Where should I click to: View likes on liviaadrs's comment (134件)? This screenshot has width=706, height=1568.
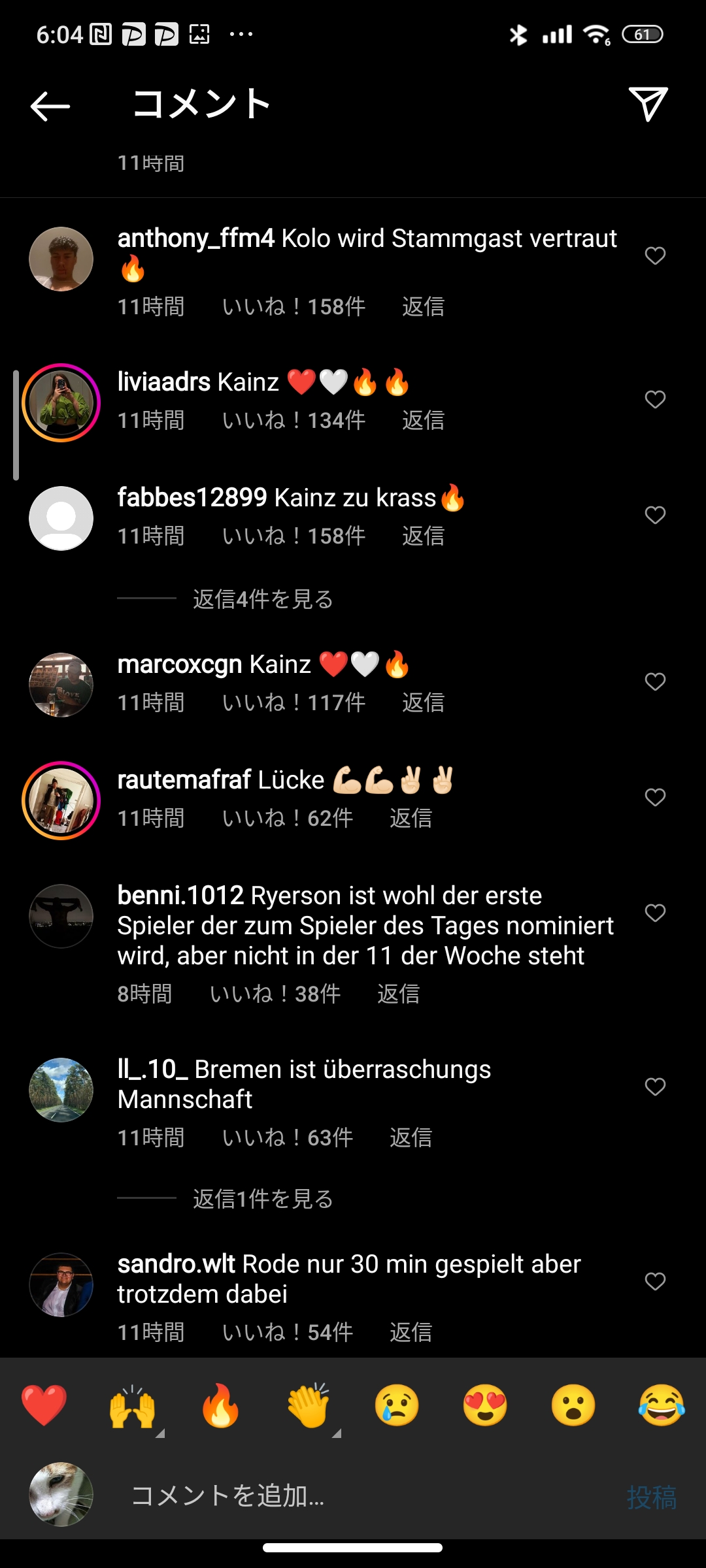click(x=294, y=421)
